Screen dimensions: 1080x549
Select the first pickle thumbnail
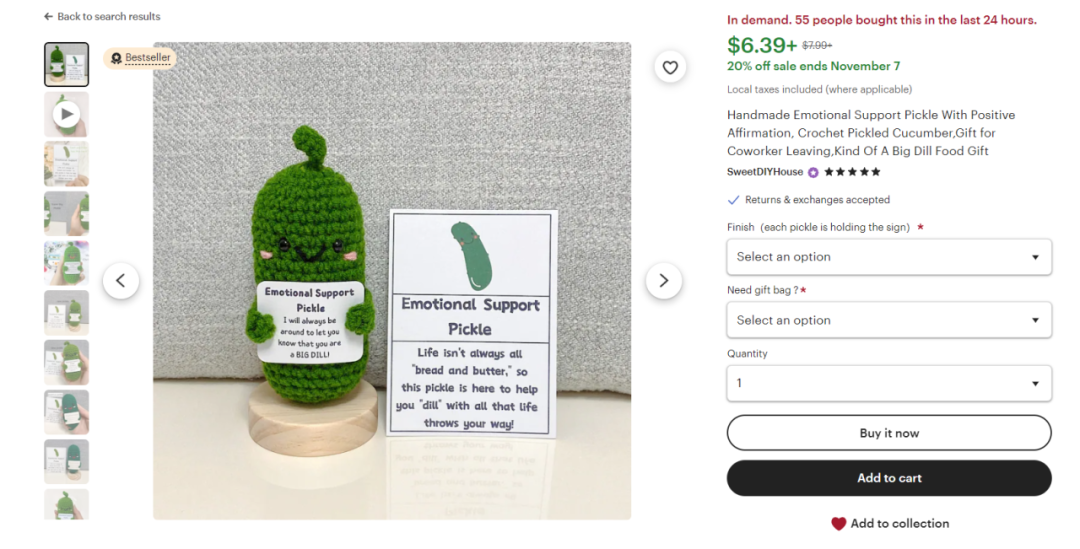click(x=66, y=65)
